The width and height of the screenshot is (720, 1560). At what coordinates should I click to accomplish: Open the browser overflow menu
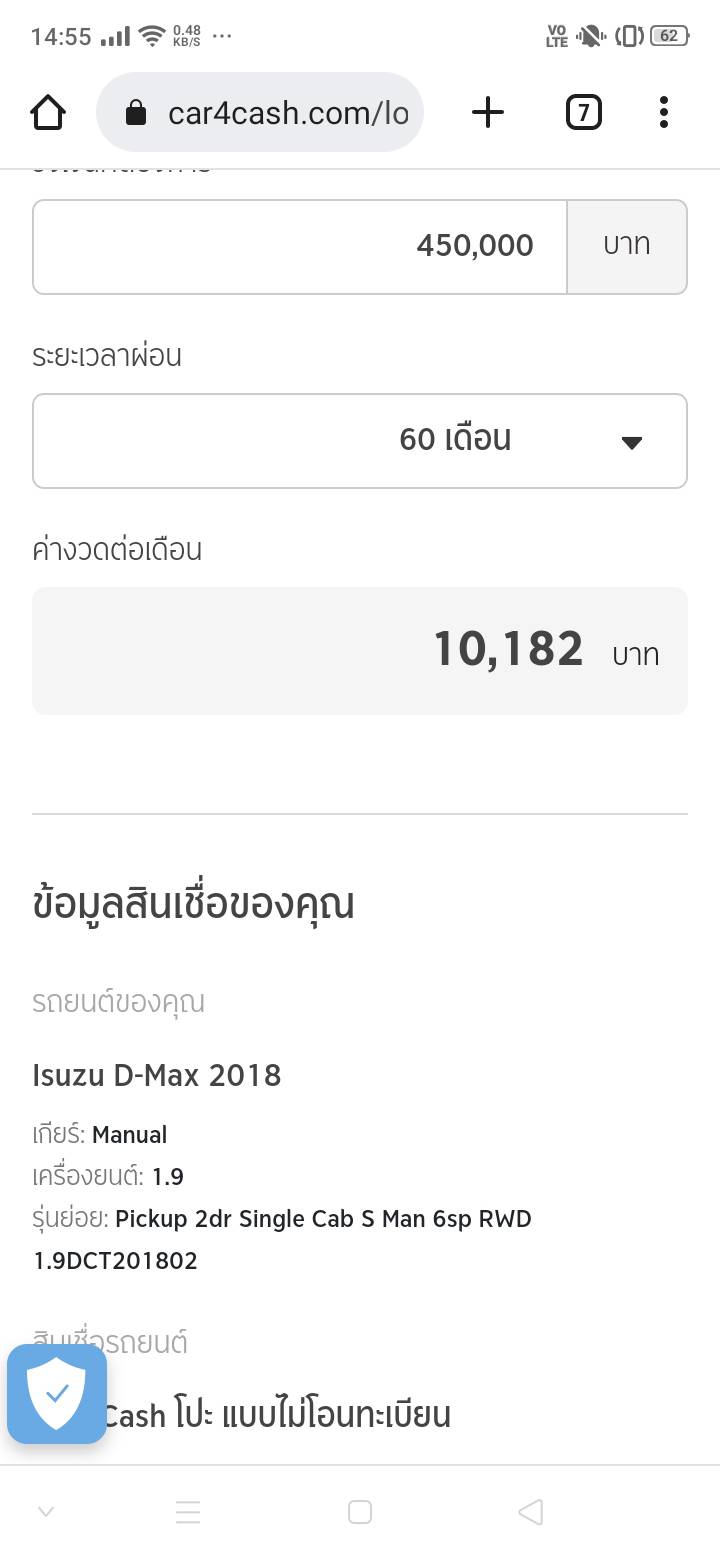click(x=663, y=113)
